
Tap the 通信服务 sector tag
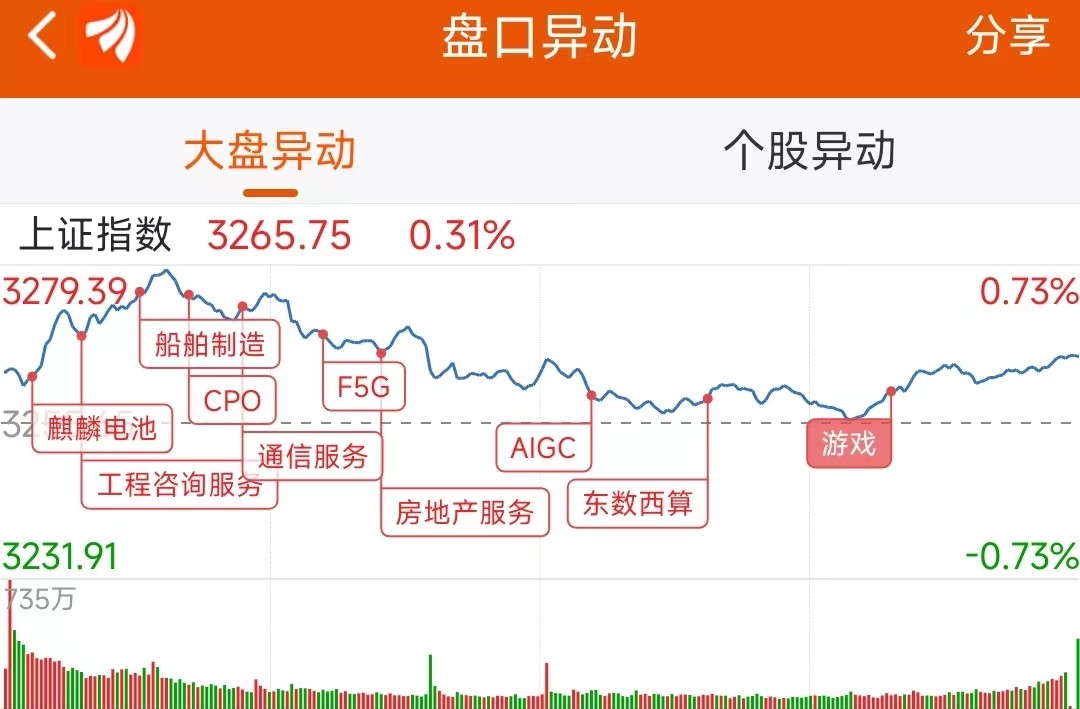coord(313,457)
